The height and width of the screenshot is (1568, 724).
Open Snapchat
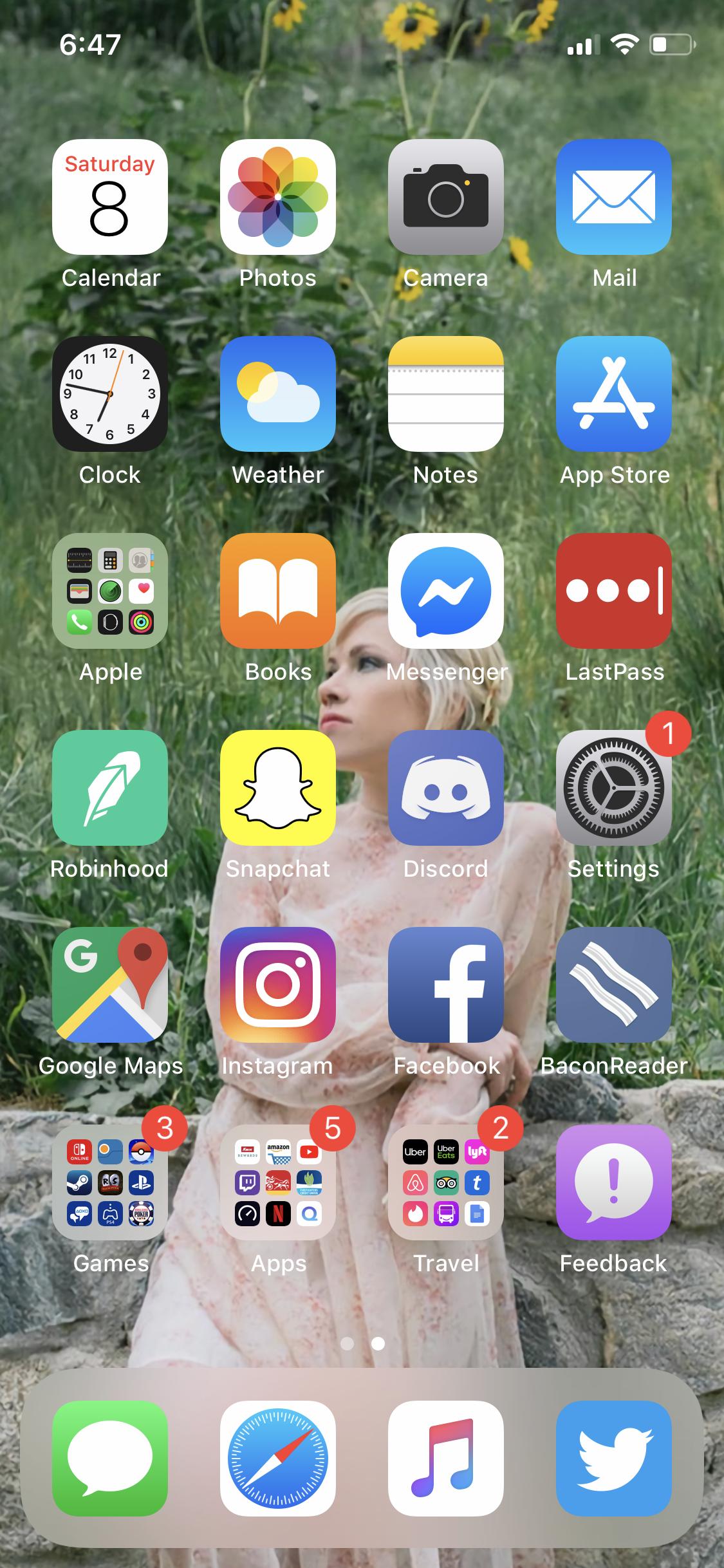coord(277,788)
